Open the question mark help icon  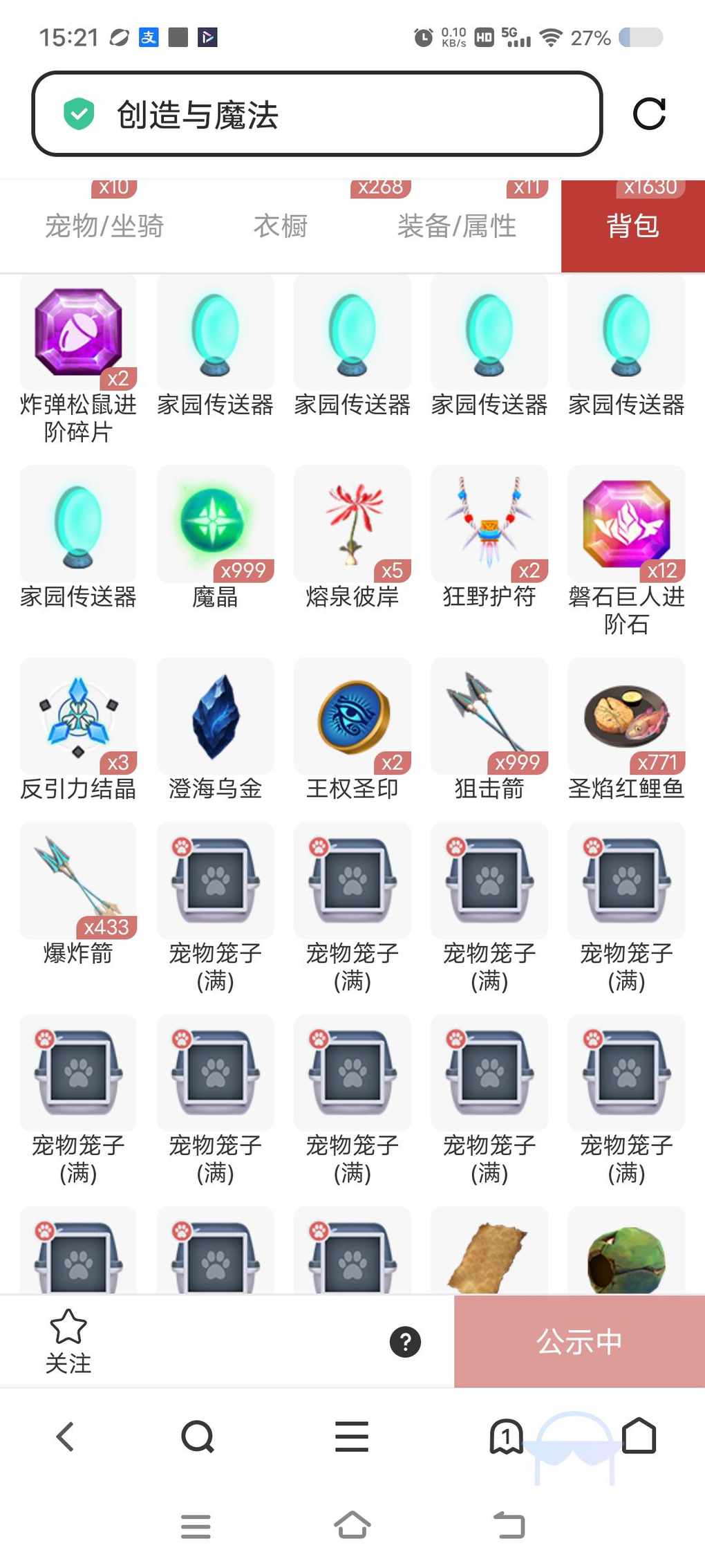(405, 1342)
